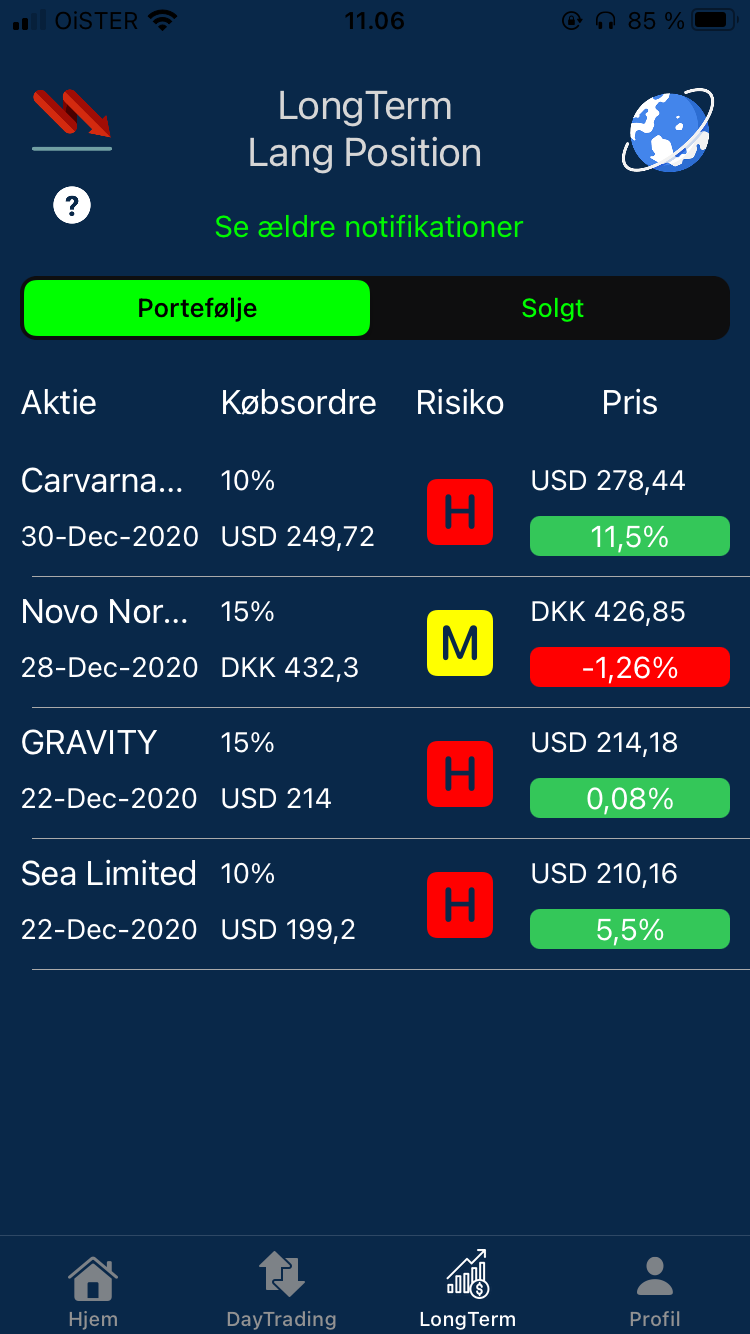The width and height of the screenshot is (750, 1334).
Task: Switch to the Solgt segment
Action: [x=552, y=308]
